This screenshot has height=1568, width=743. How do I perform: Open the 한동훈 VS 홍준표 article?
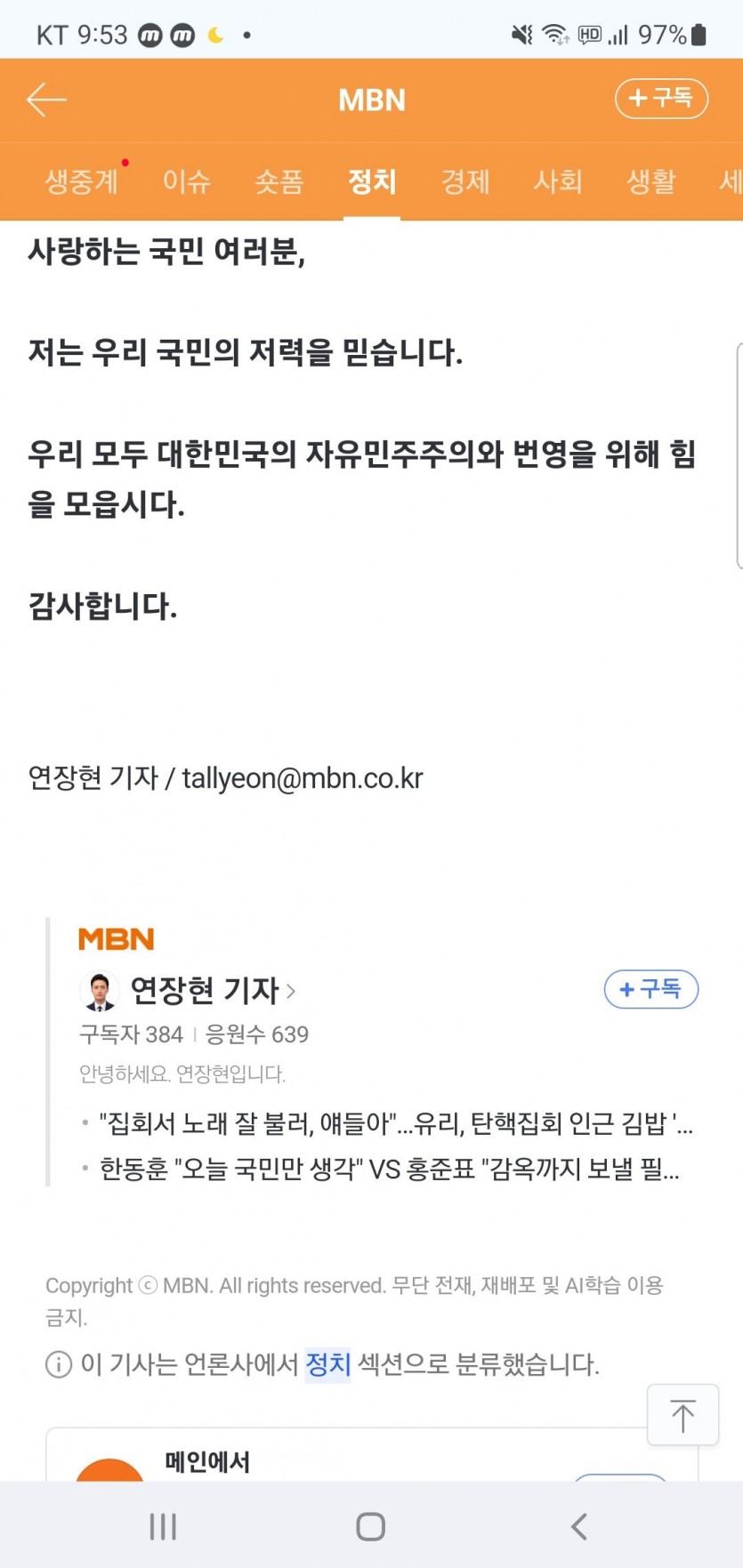click(389, 1169)
